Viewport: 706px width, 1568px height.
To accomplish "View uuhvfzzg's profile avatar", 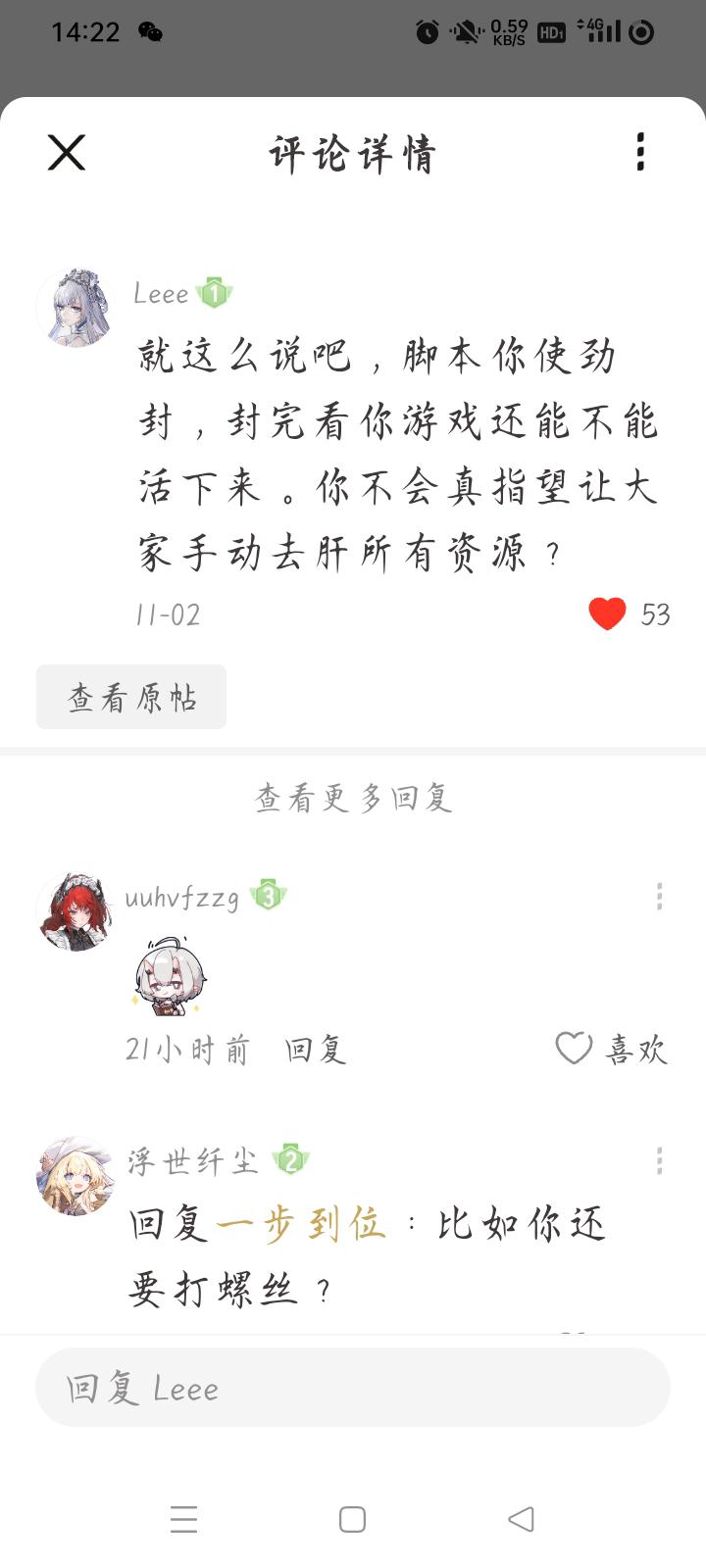I will pyautogui.click(x=75, y=911).
